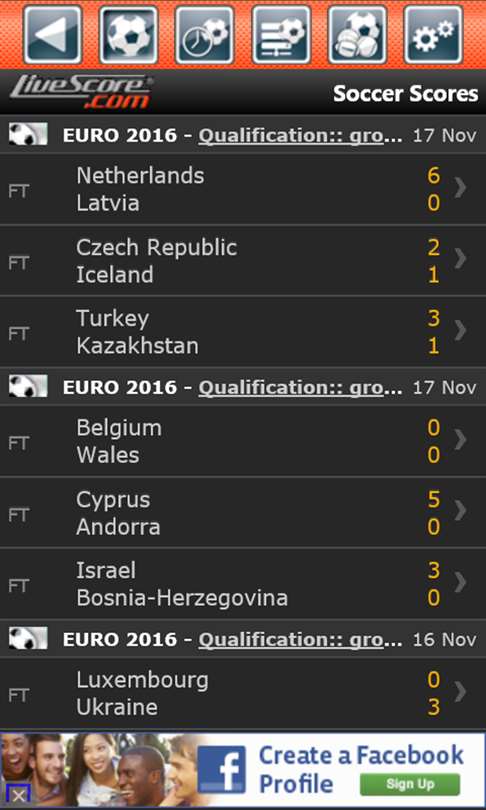The height and width of the screenshot is (810, 486).
Task: Open Israel vs Bosnia-Herzegovina match
Action: point(243,584)
